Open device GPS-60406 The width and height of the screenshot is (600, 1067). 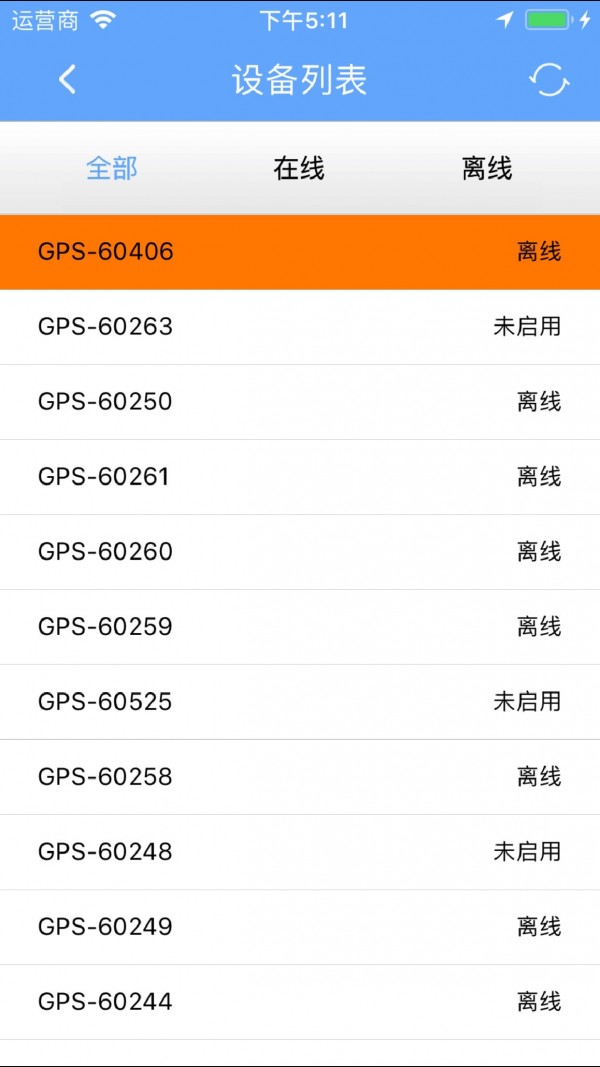click(x=300, y=252)
